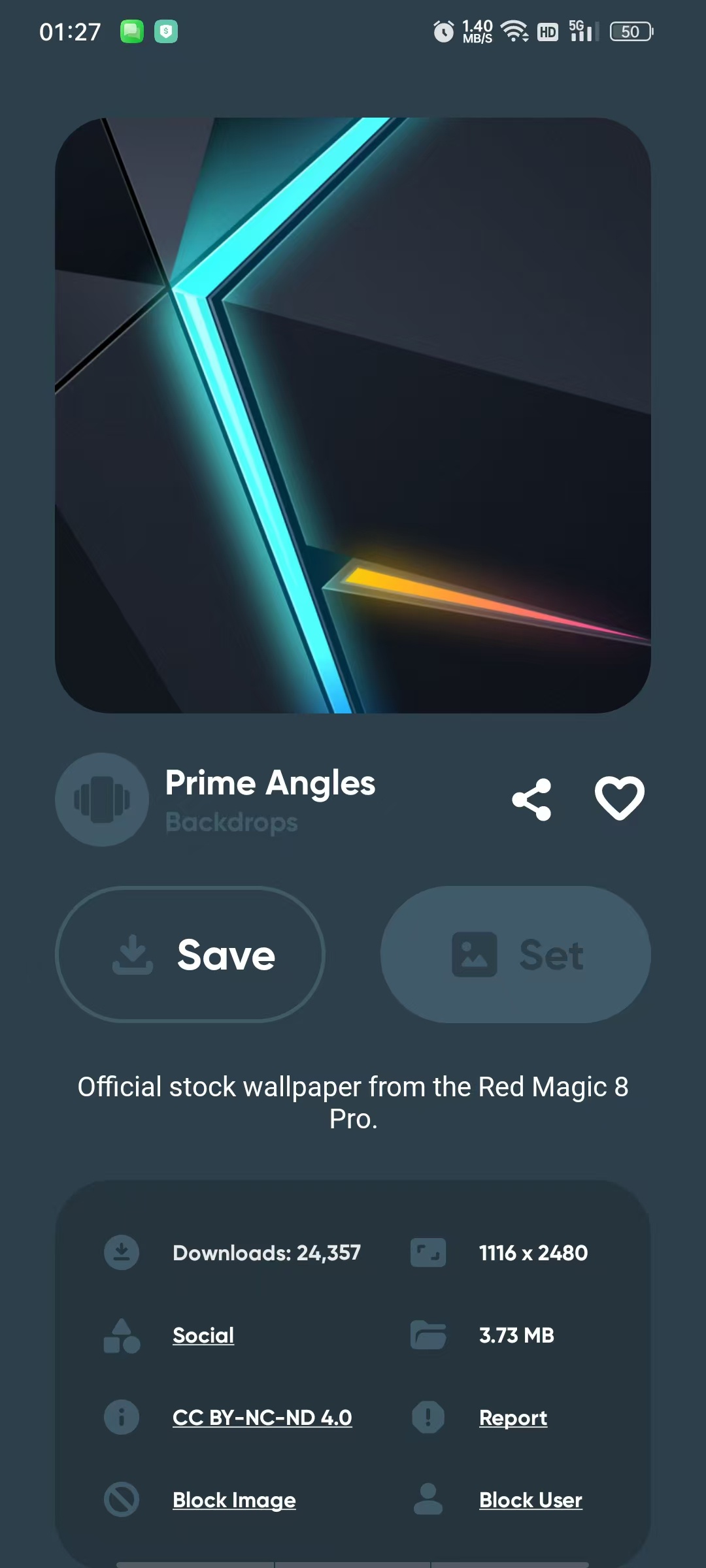Select the Block Image link
Viewport: 706px width, 1568px height.
(234, 1500)
